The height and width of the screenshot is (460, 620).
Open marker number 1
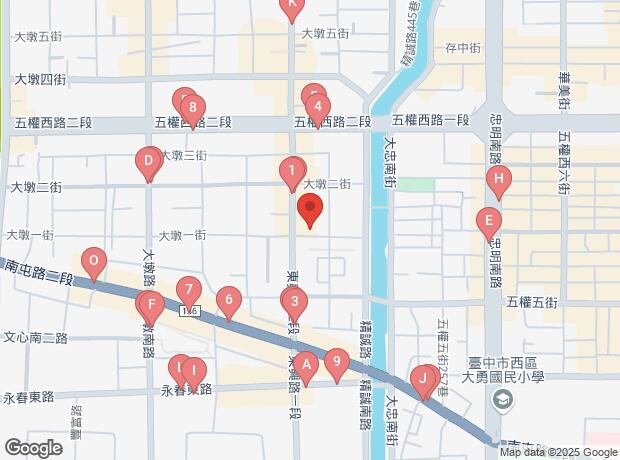pyautogui.click(x=291, y=171)
